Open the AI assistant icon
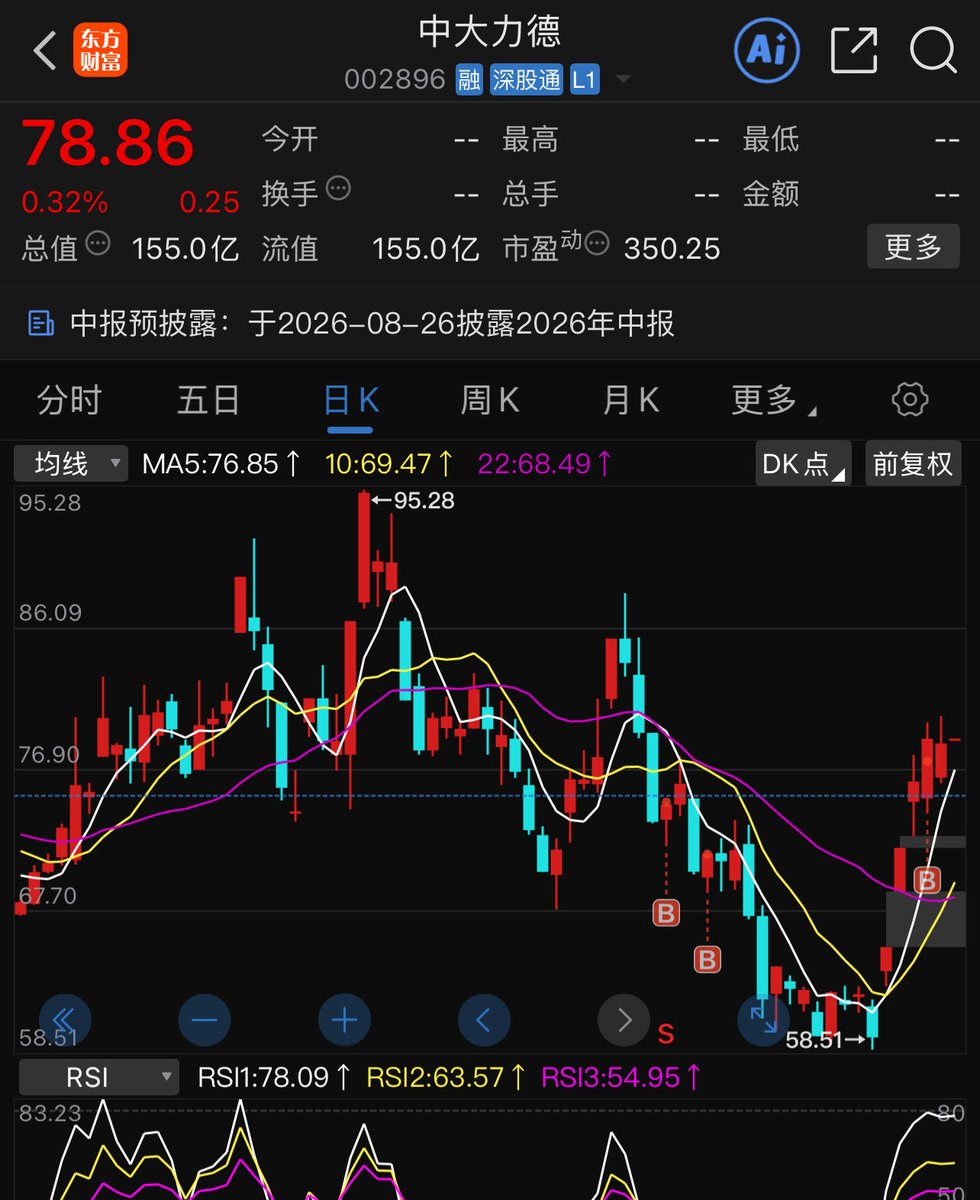The width and height of the screenshot is (980, 1200). pyautogui.click(x=767, y=51)
